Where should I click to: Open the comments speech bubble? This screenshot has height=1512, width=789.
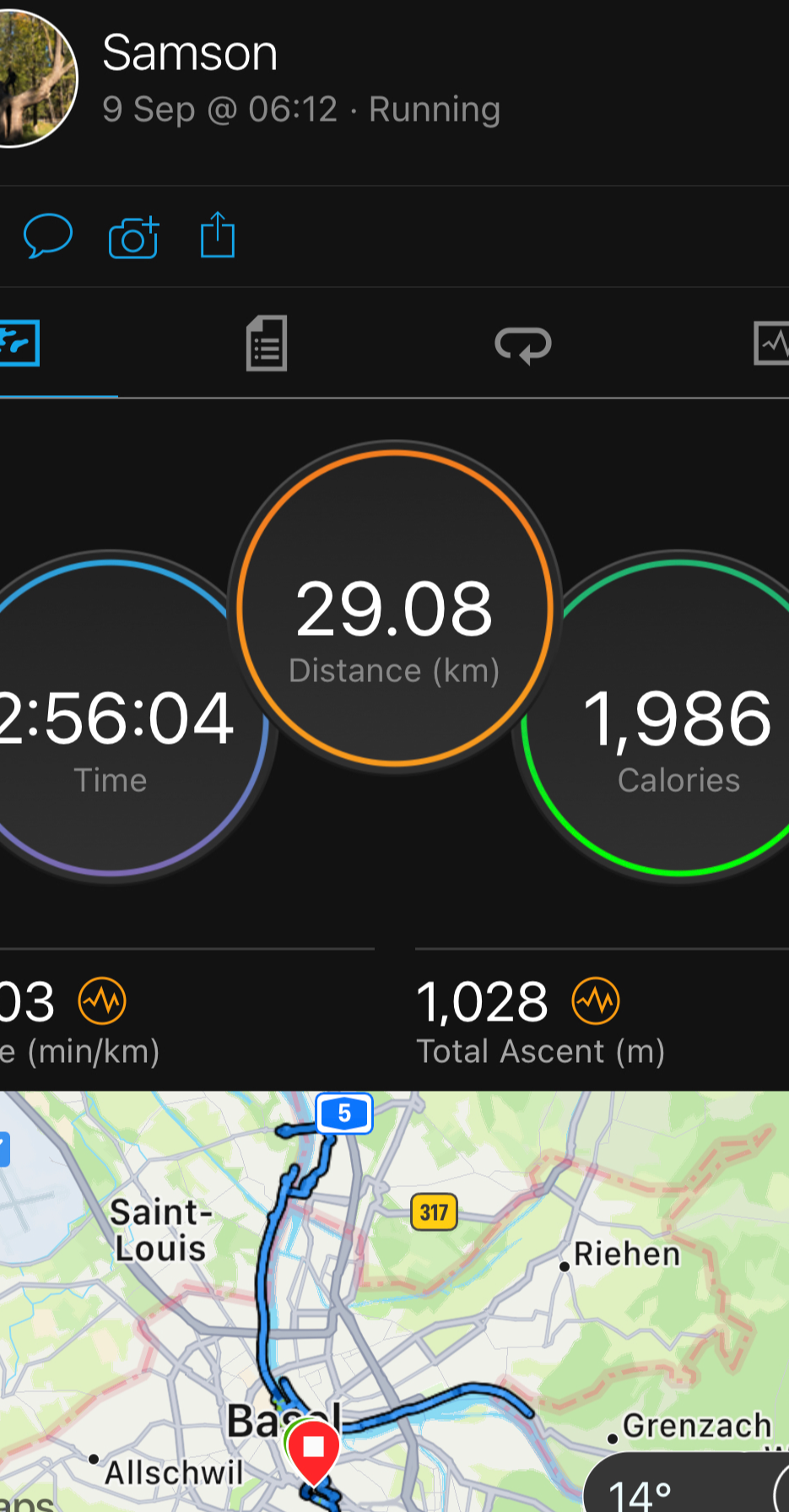click(47, 236)
